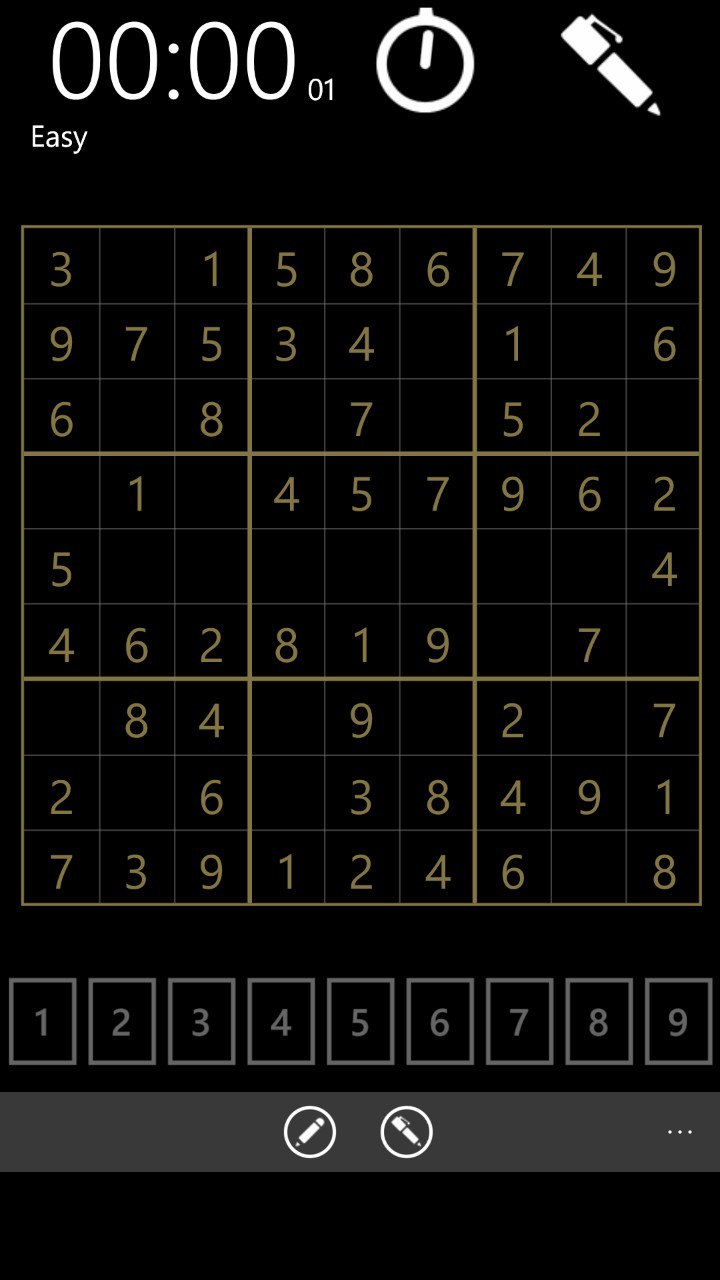Select digit 4 from the number pad

click(281, 1021)
